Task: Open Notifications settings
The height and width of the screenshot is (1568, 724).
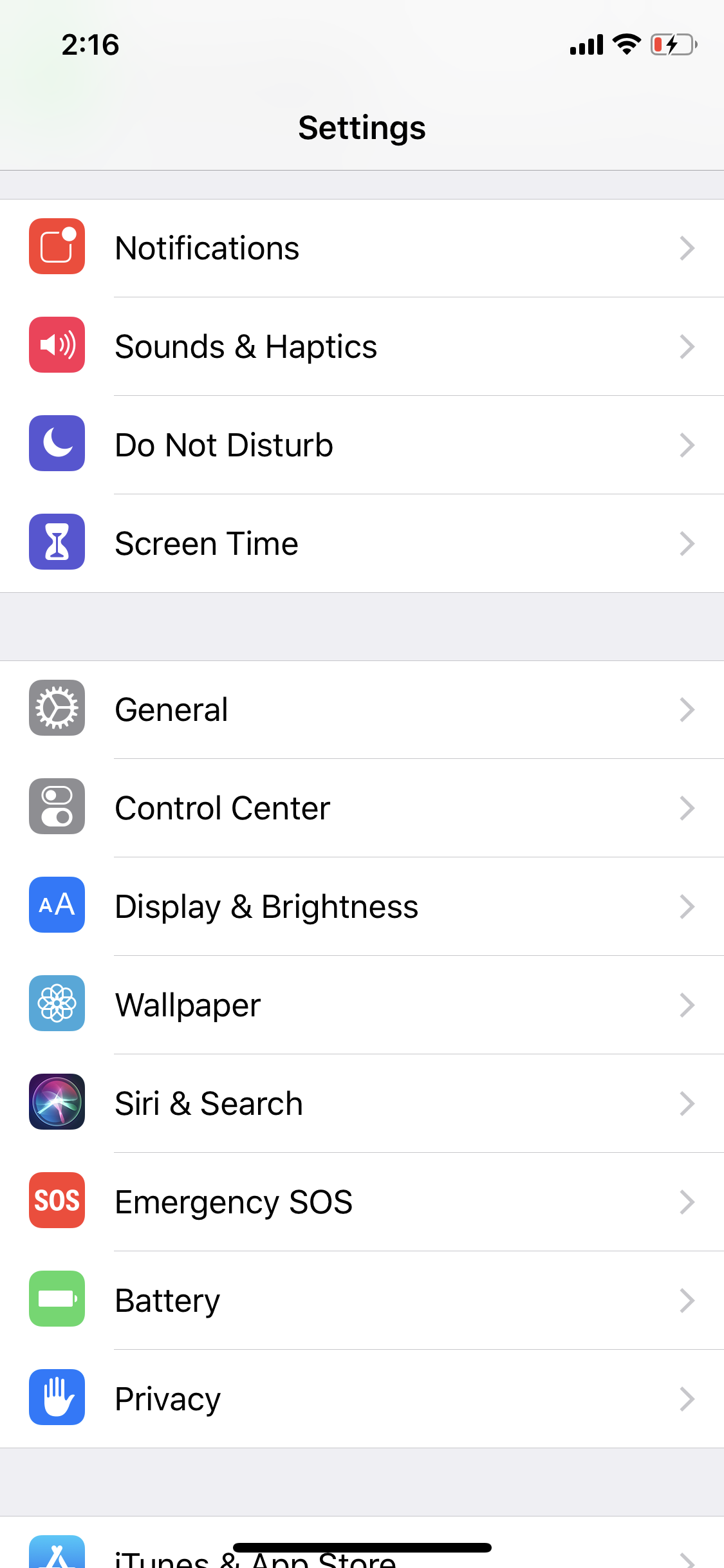Action: (x=362, y=248)
